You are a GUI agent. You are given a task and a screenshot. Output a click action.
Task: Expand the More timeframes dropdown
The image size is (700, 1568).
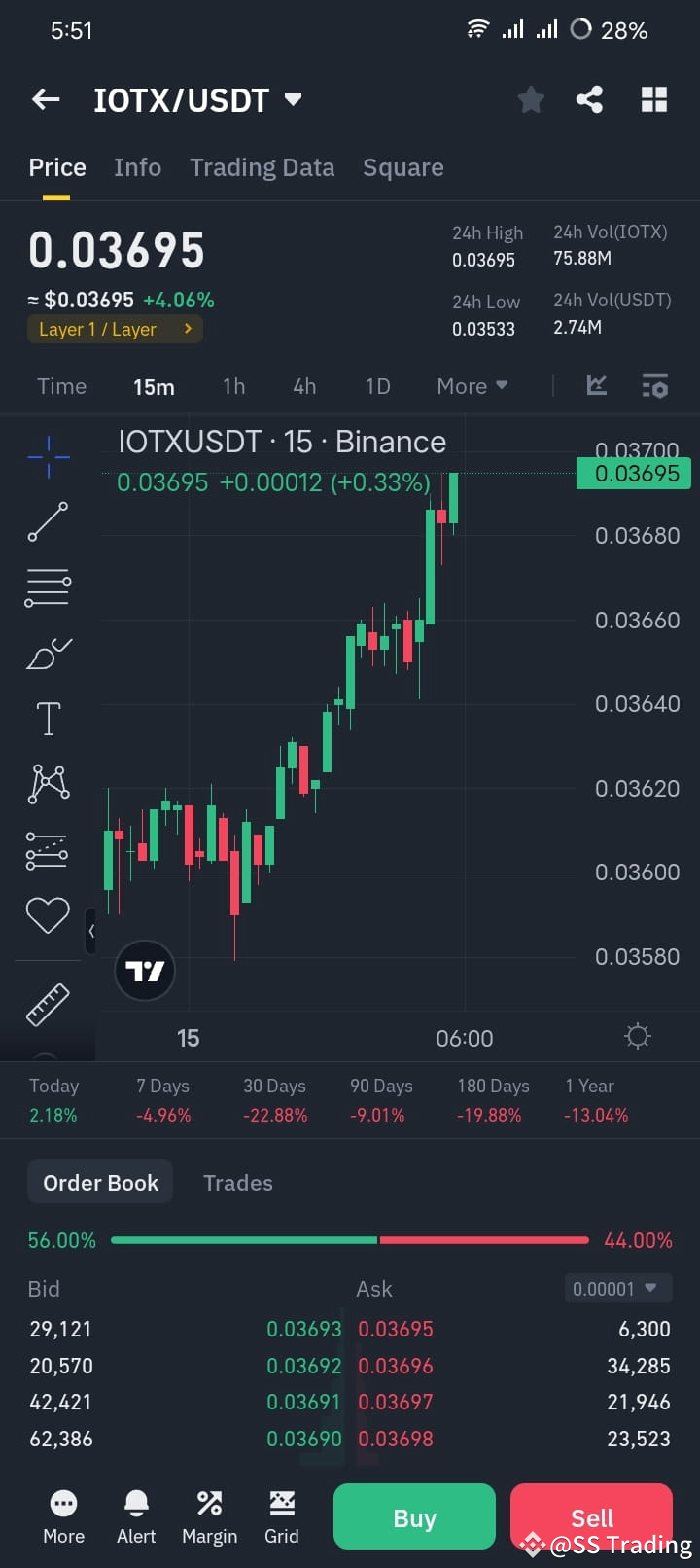[x=472, y=385]
